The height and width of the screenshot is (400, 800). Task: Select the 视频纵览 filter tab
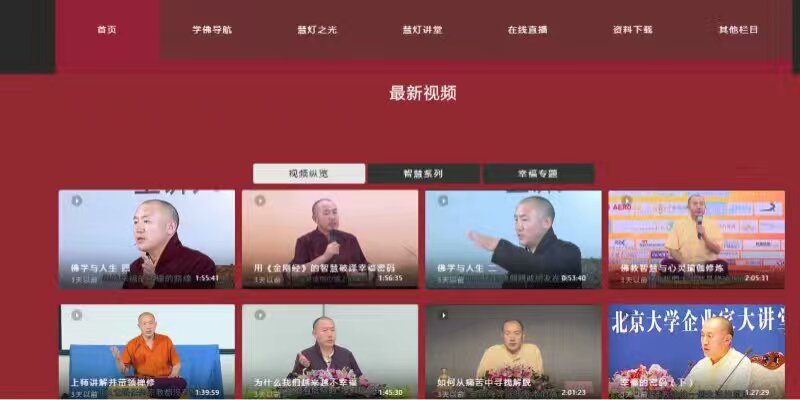pos(308,174)
